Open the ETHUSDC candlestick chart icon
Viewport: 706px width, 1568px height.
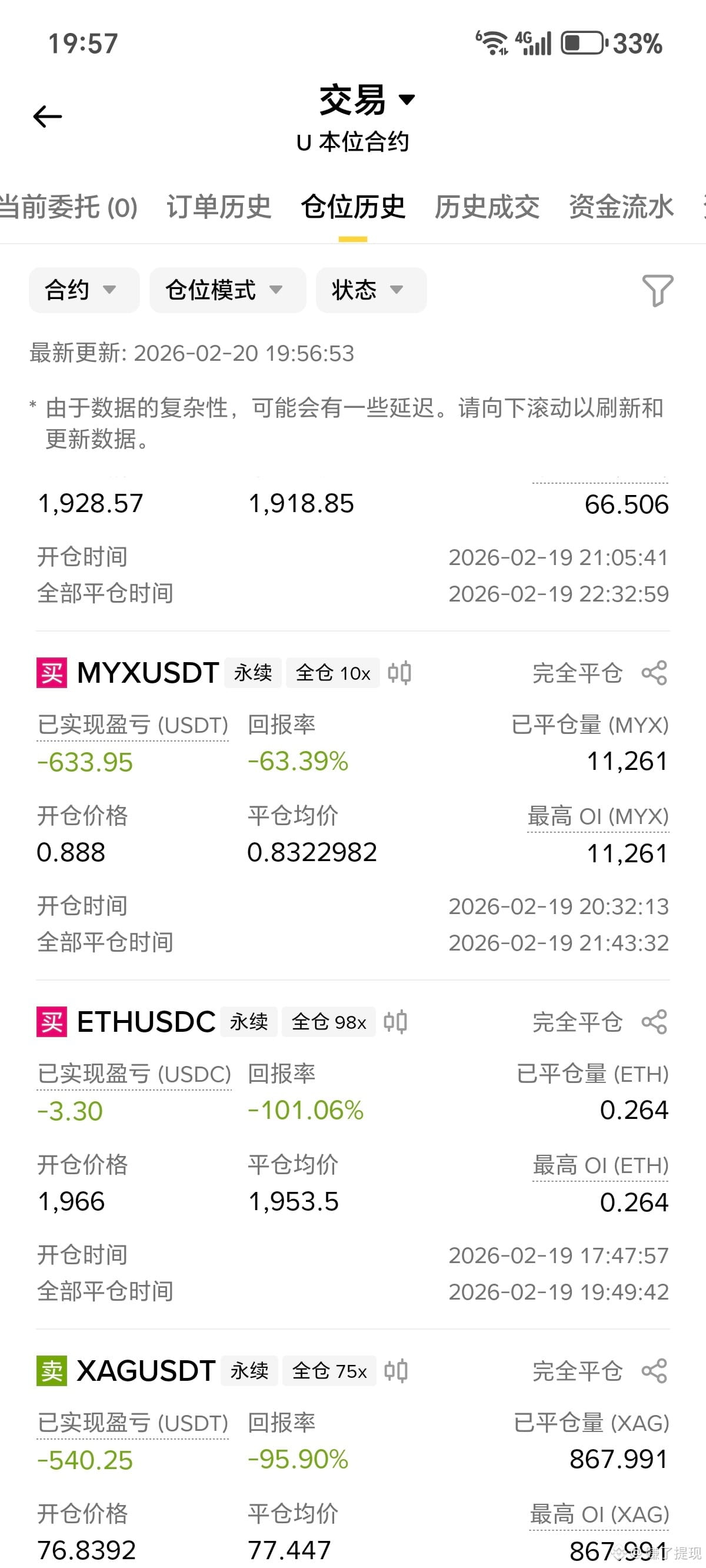click(x=395, y=1021)
